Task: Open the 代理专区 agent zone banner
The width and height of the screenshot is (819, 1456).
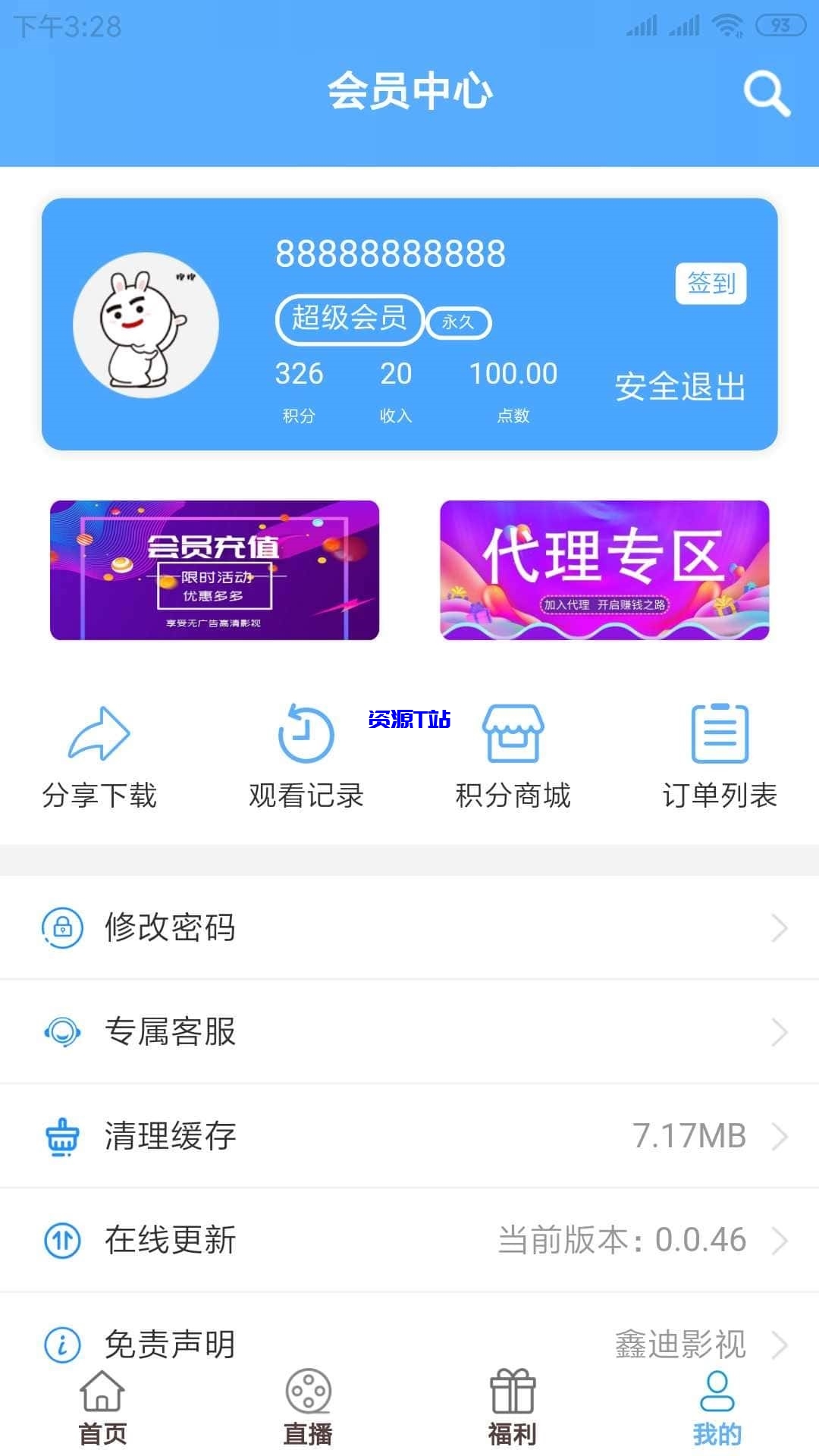Action: [606, 570]
